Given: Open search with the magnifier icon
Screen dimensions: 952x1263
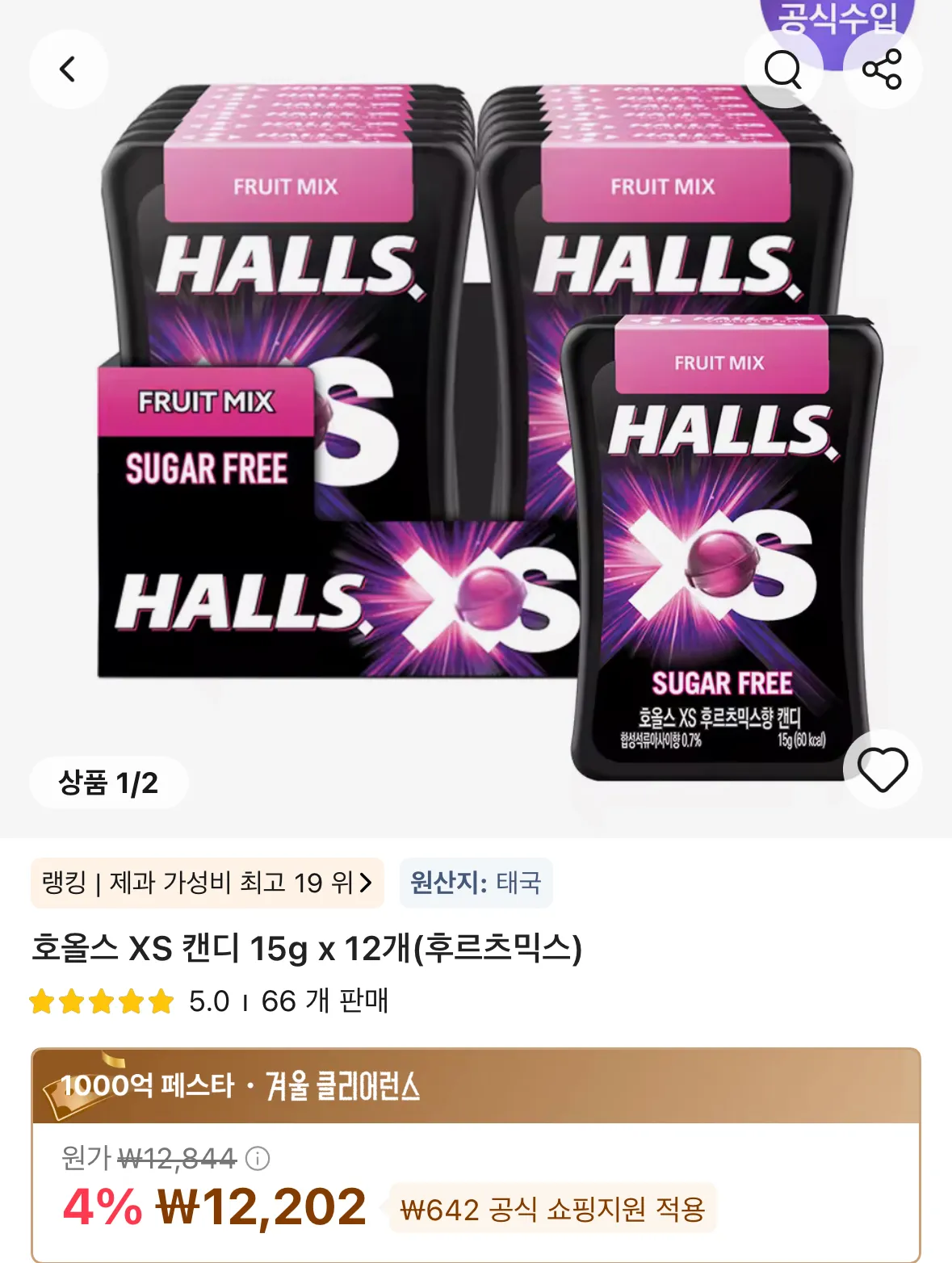Looking at the screenshot, I should coord(782,69).
